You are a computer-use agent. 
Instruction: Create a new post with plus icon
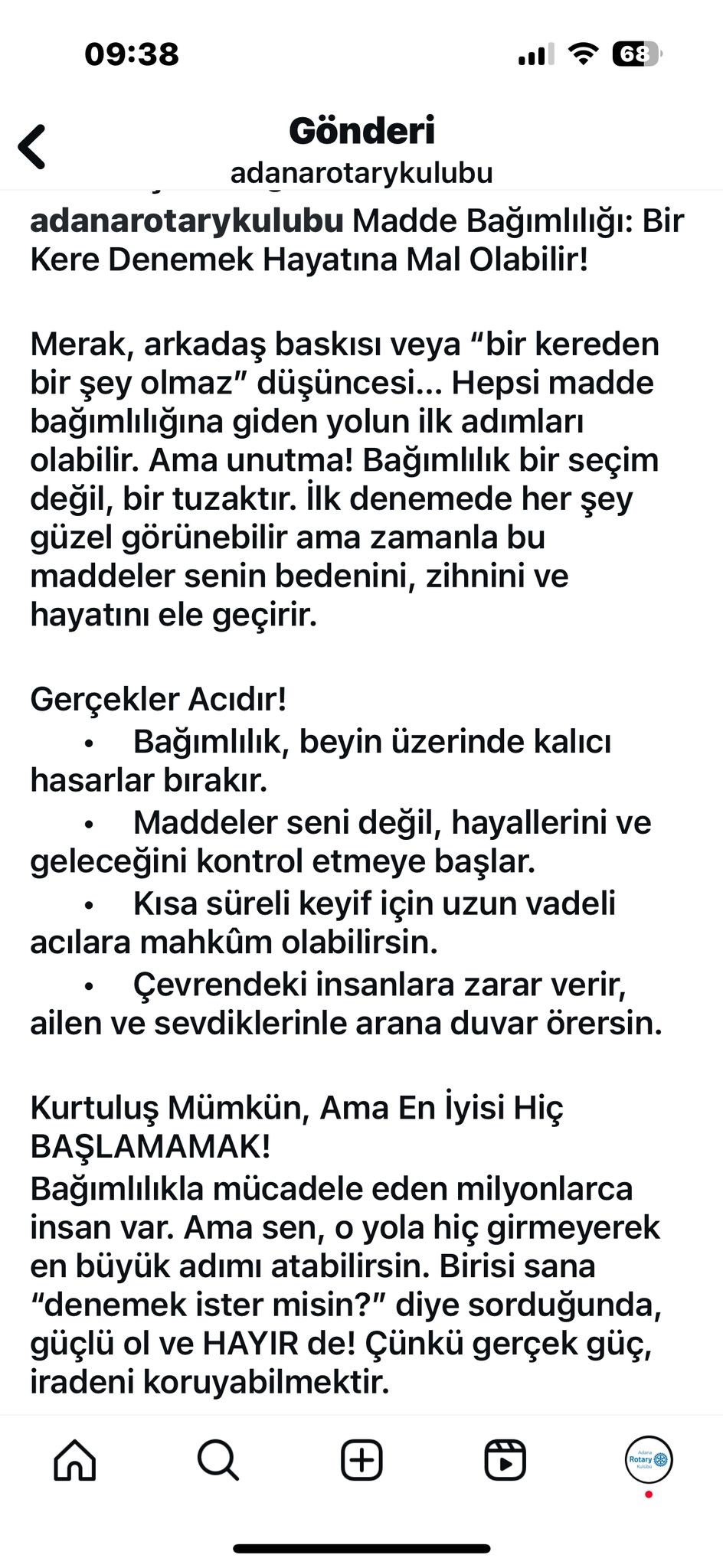pyautogui.click(x=361, y=1459)
